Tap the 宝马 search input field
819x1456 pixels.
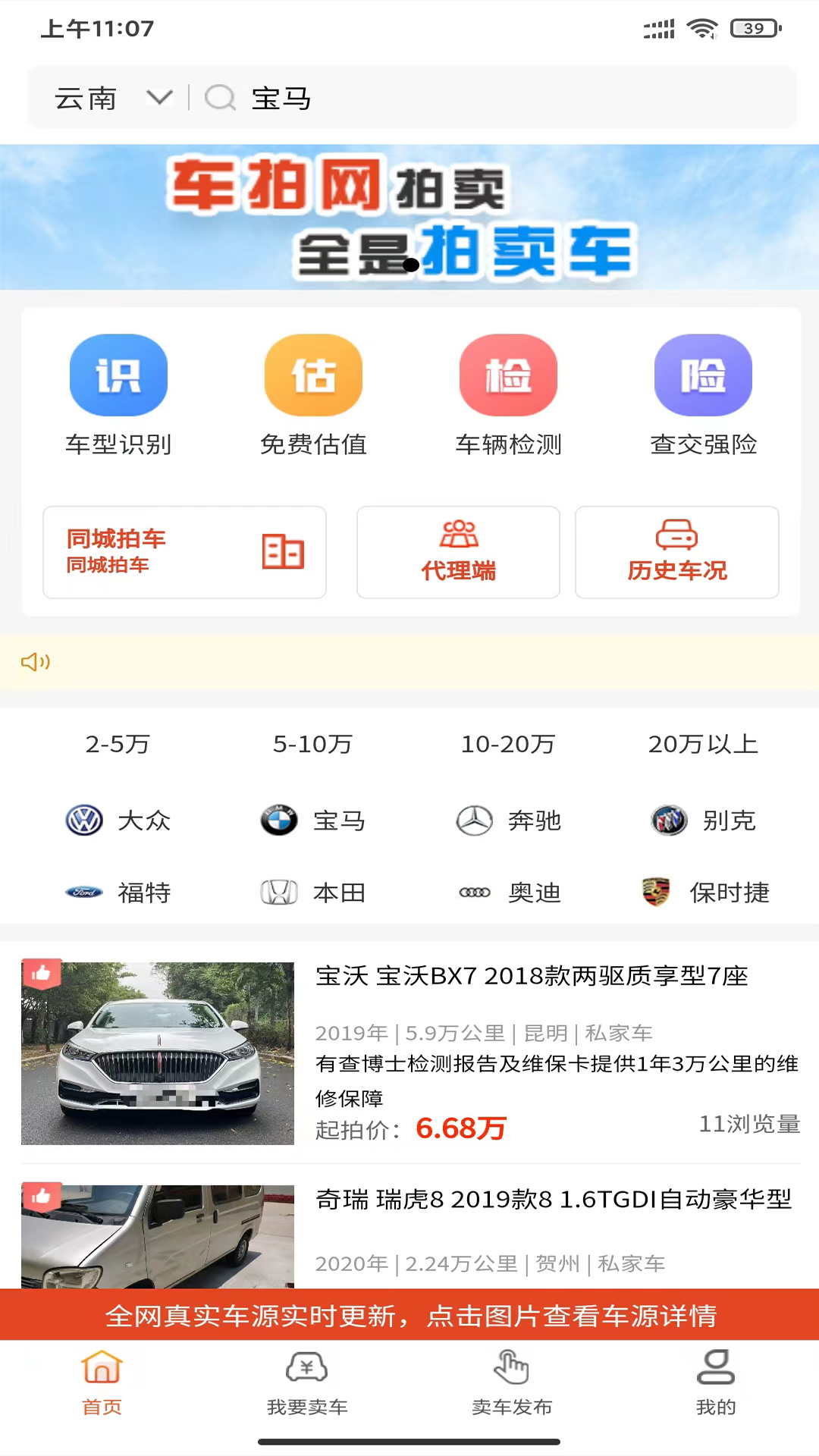455,98
